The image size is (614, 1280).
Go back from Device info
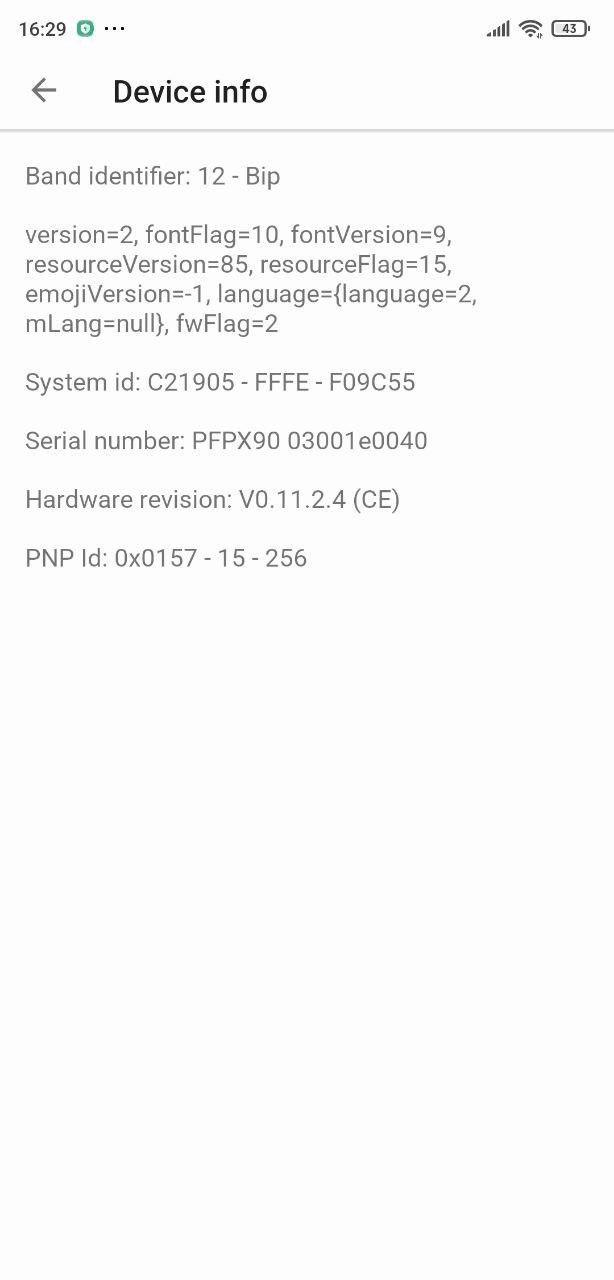click(44, 90)
